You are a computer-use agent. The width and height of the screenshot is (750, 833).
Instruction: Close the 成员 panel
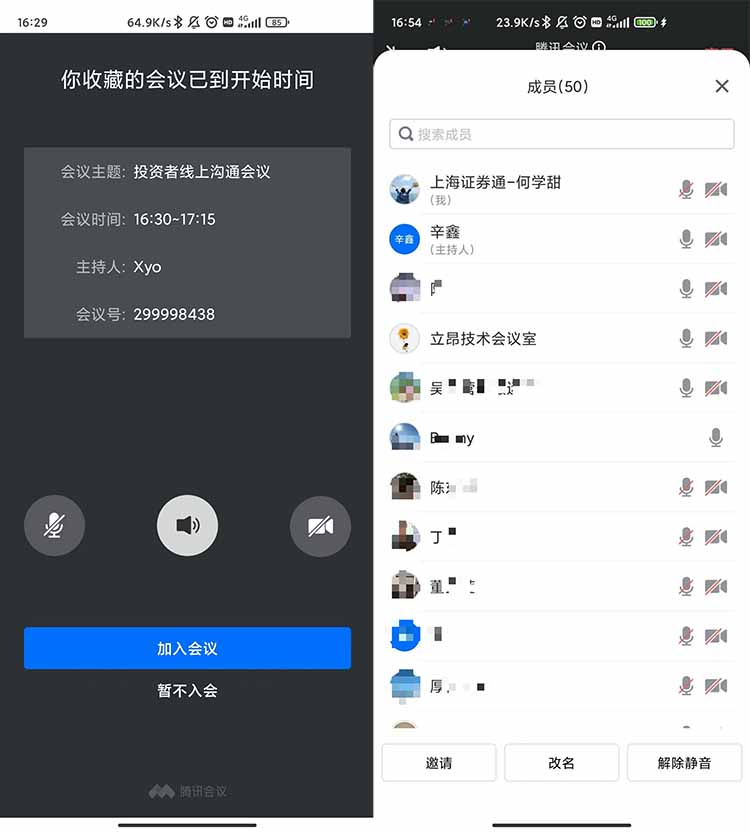point(722,87)
